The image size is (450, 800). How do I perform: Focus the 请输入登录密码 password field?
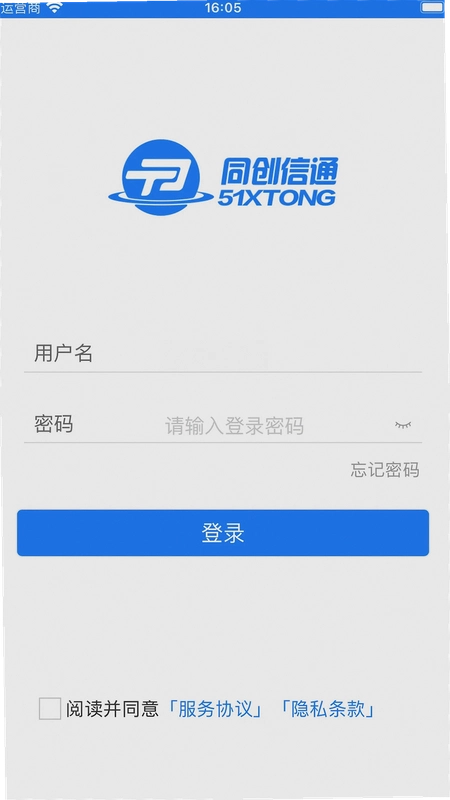coord(234,426)
